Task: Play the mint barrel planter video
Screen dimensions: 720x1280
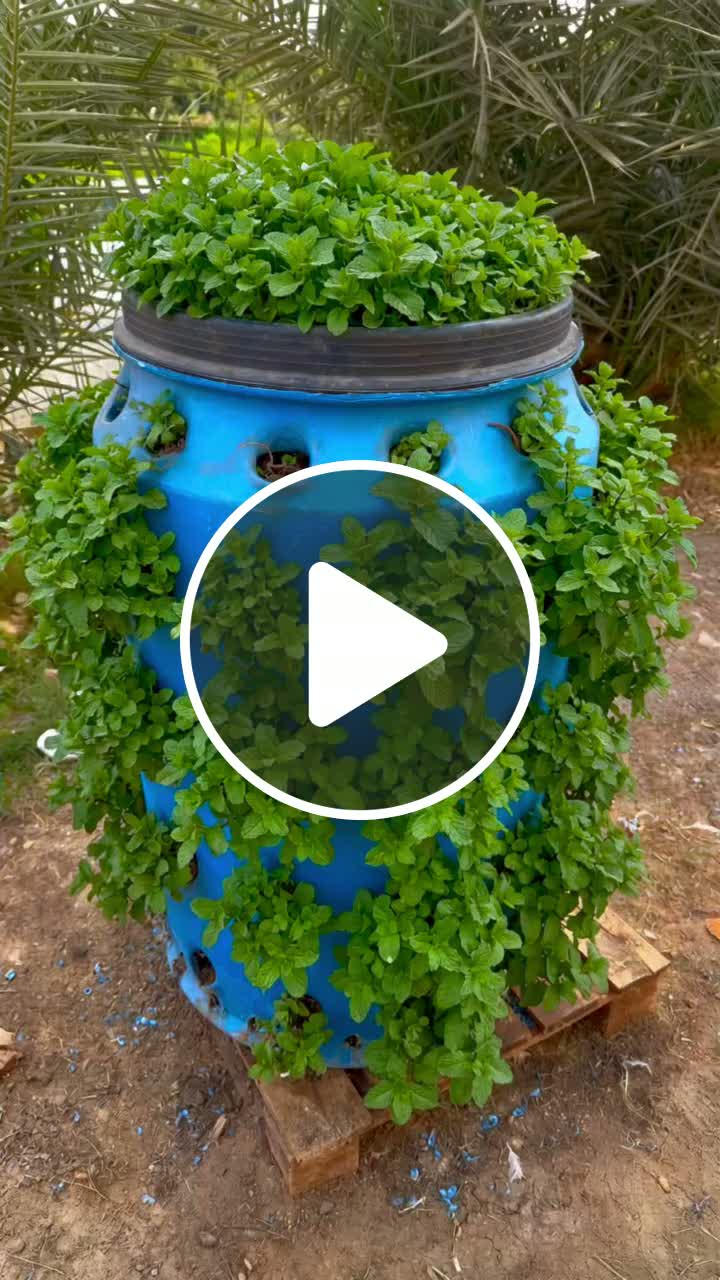Action: coord(361,641)
